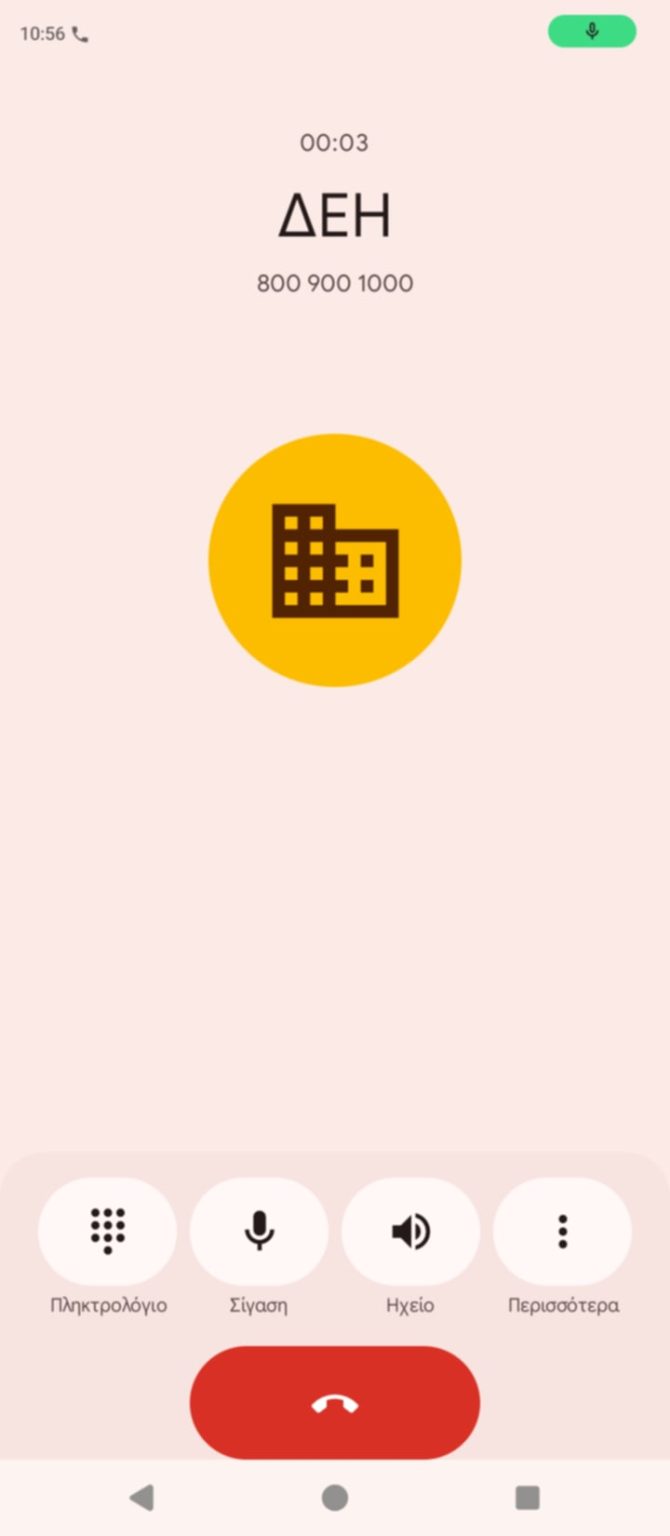The width and height of the screenshot is (670, 1536).
Task: Tap the green microphone indicator chip
Action: click(592, 31)
